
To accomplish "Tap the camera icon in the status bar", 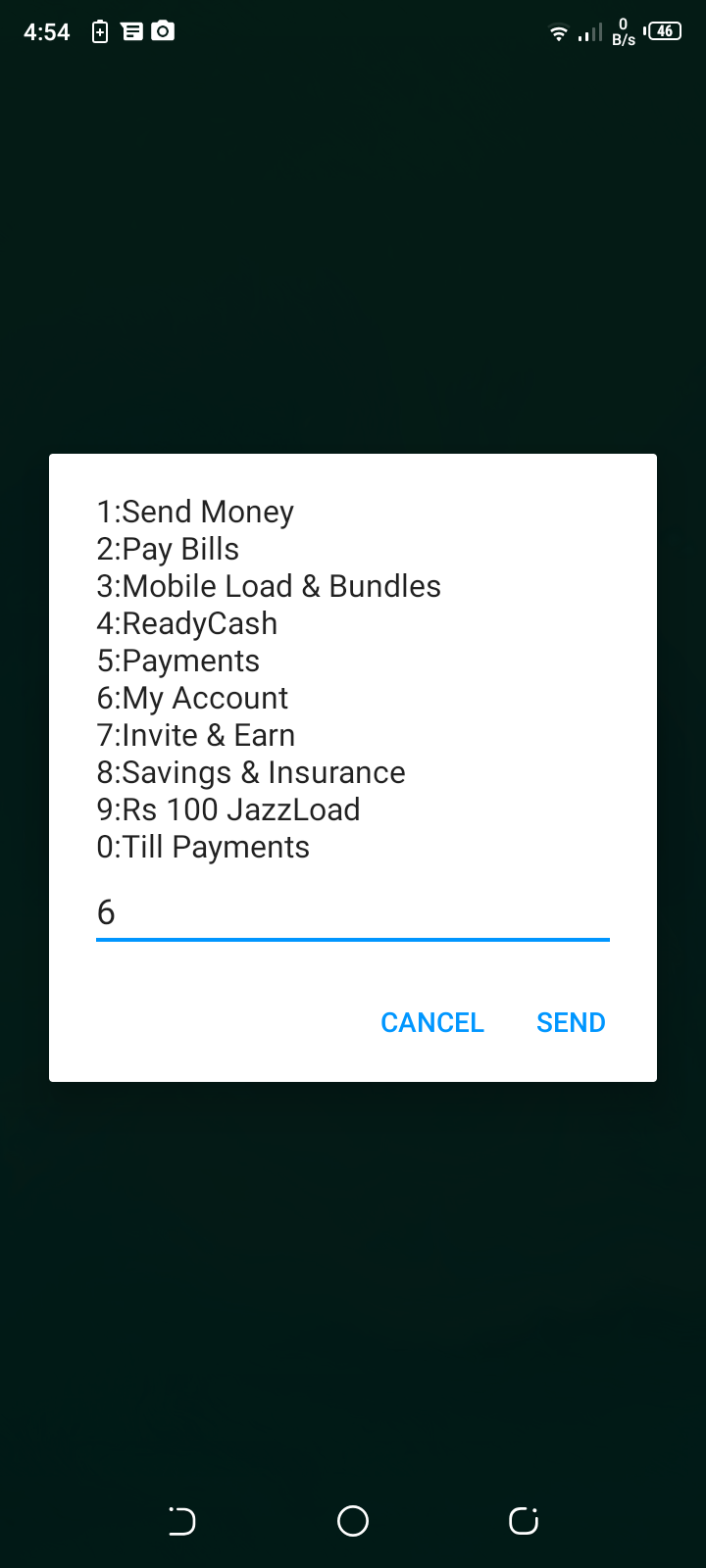I will [162, 31].
